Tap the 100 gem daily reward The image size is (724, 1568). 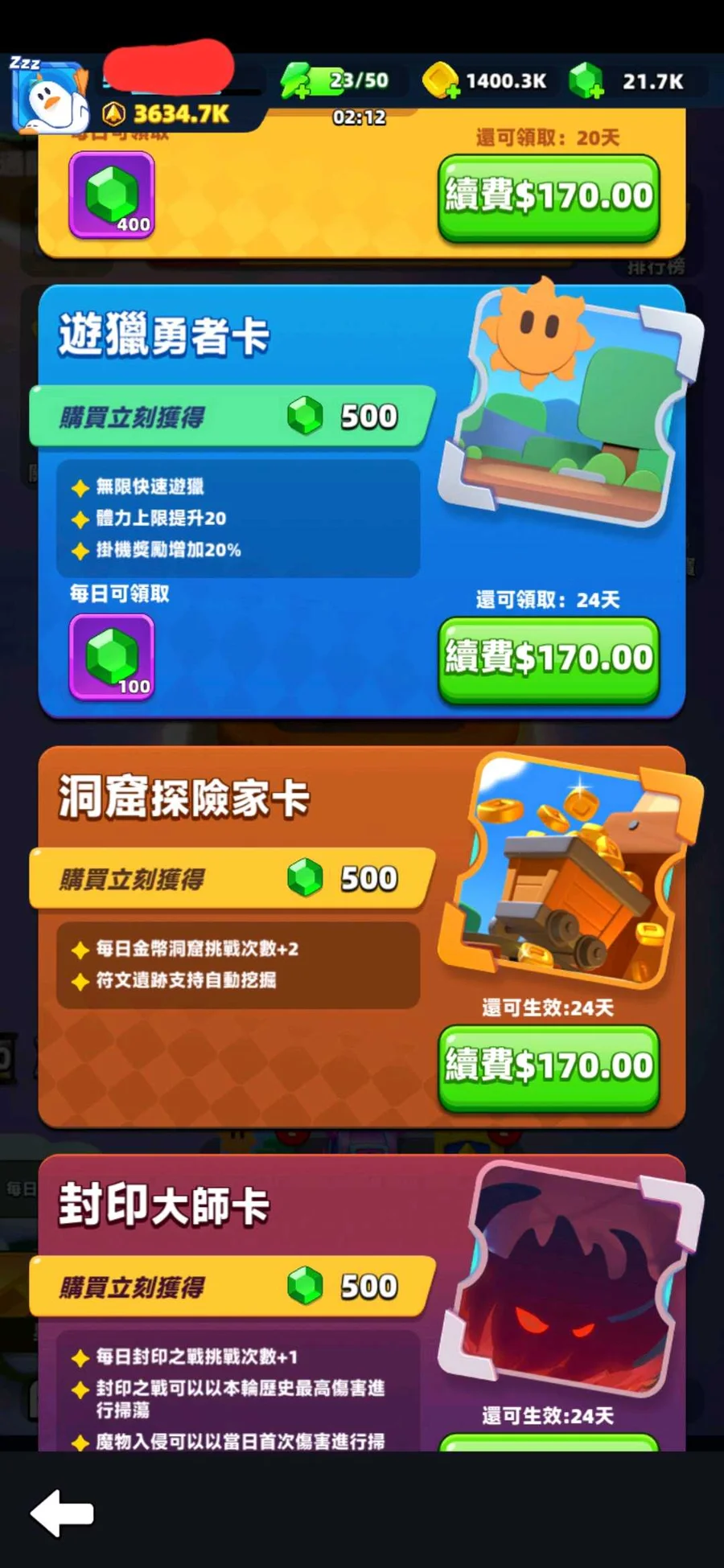coord(112,657)
